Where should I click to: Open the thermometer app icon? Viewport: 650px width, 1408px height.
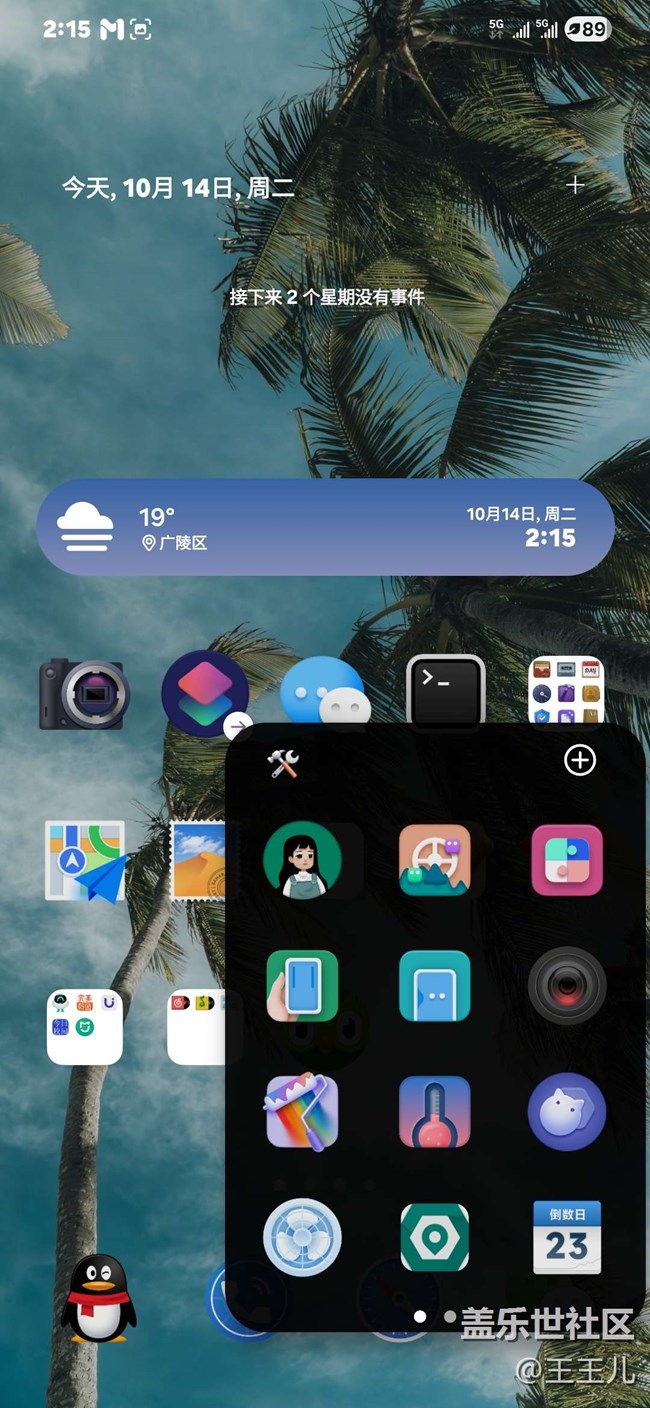pyautogui.click(x=435, y=1111)
